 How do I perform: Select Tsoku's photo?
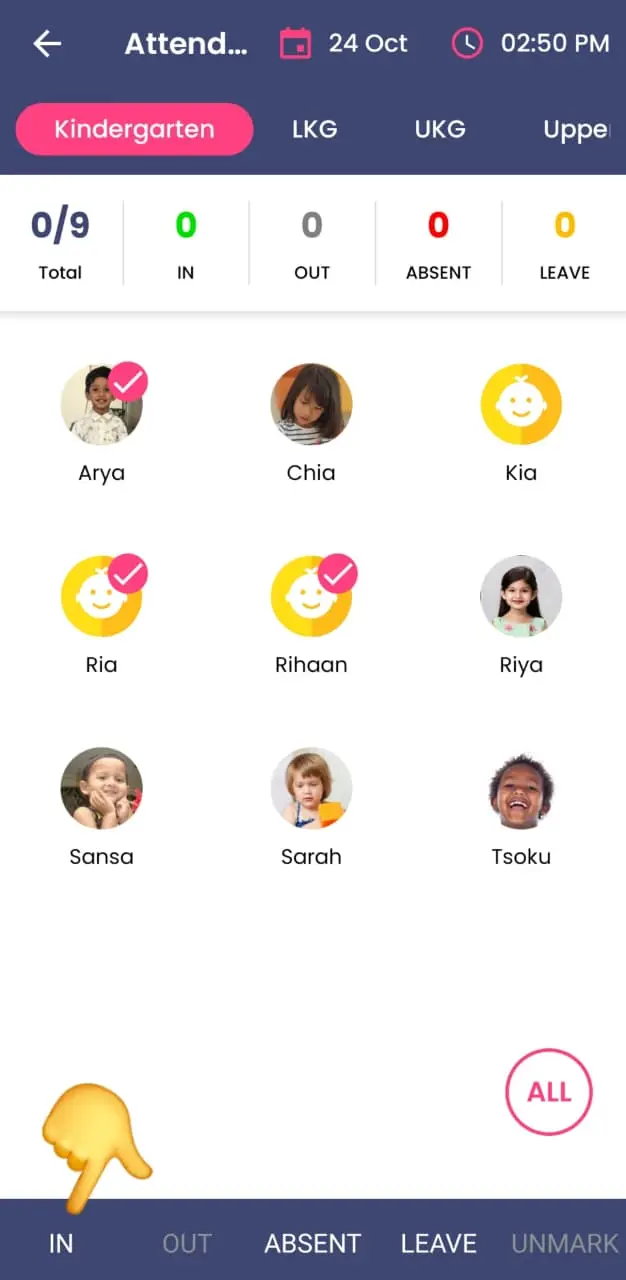click(521, 788)
